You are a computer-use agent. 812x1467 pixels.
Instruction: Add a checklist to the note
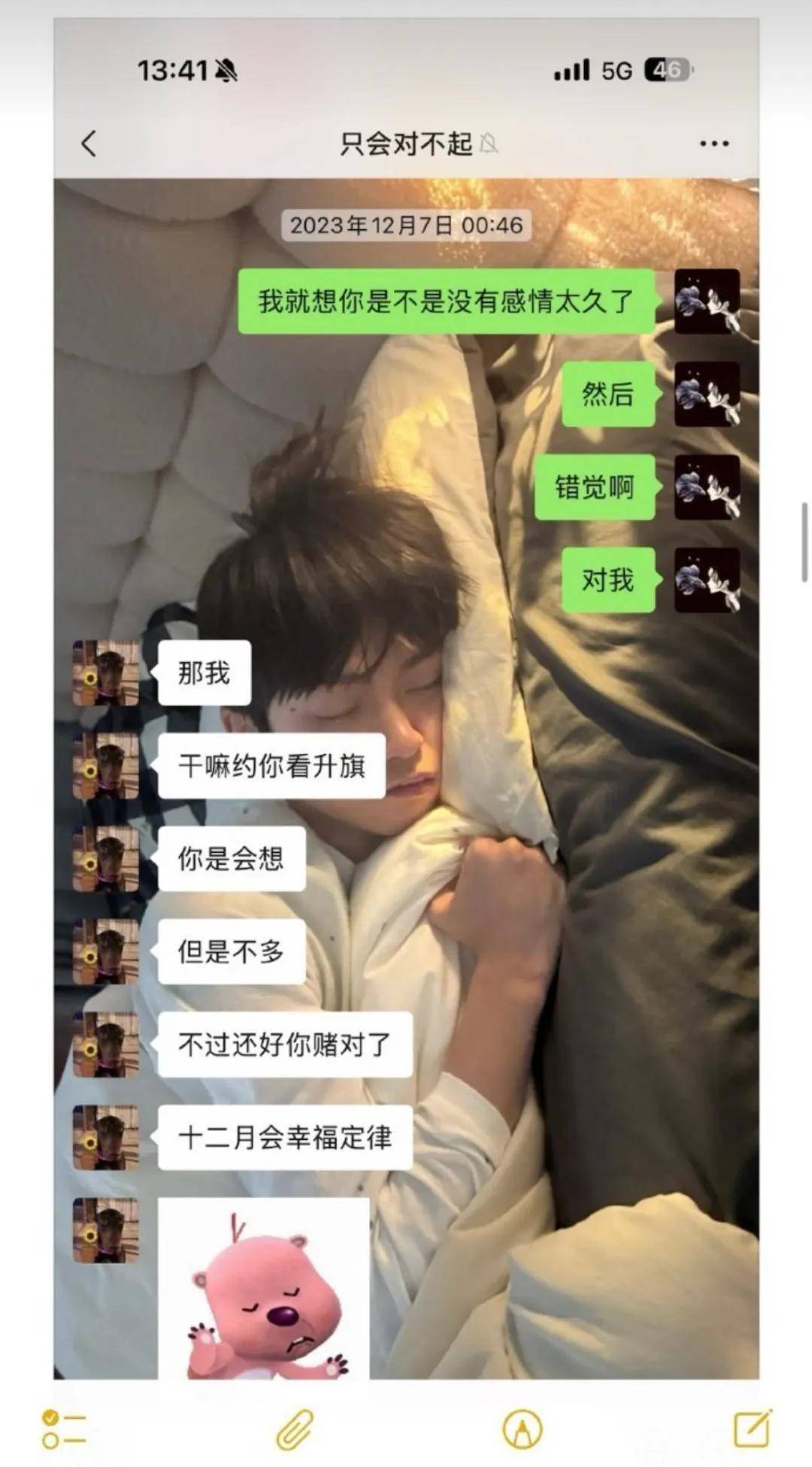coord(64,1429)
